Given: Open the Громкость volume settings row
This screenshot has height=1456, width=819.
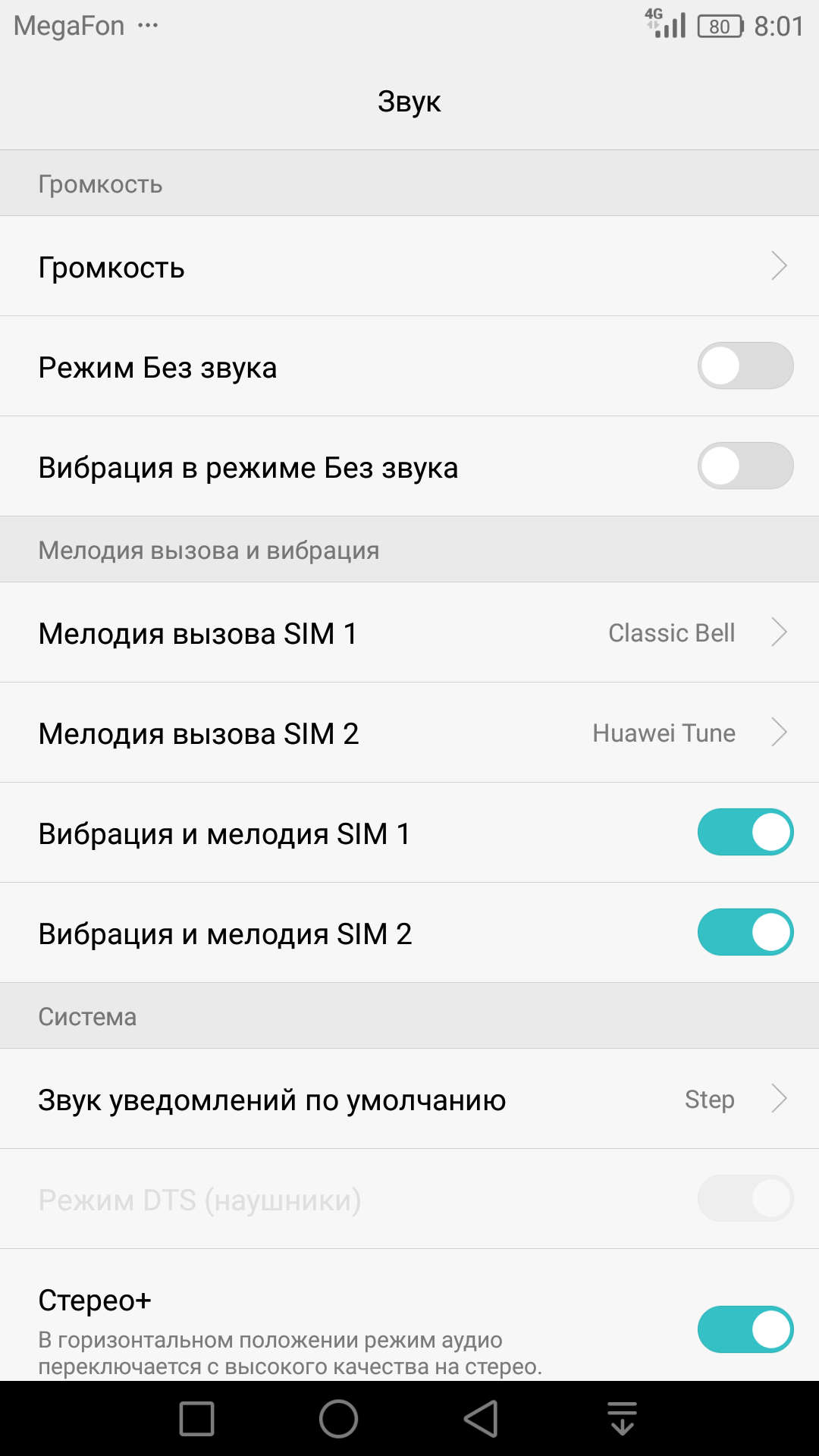Looking at the screenshot, I should pyautogui.click(x=409, y=266).
